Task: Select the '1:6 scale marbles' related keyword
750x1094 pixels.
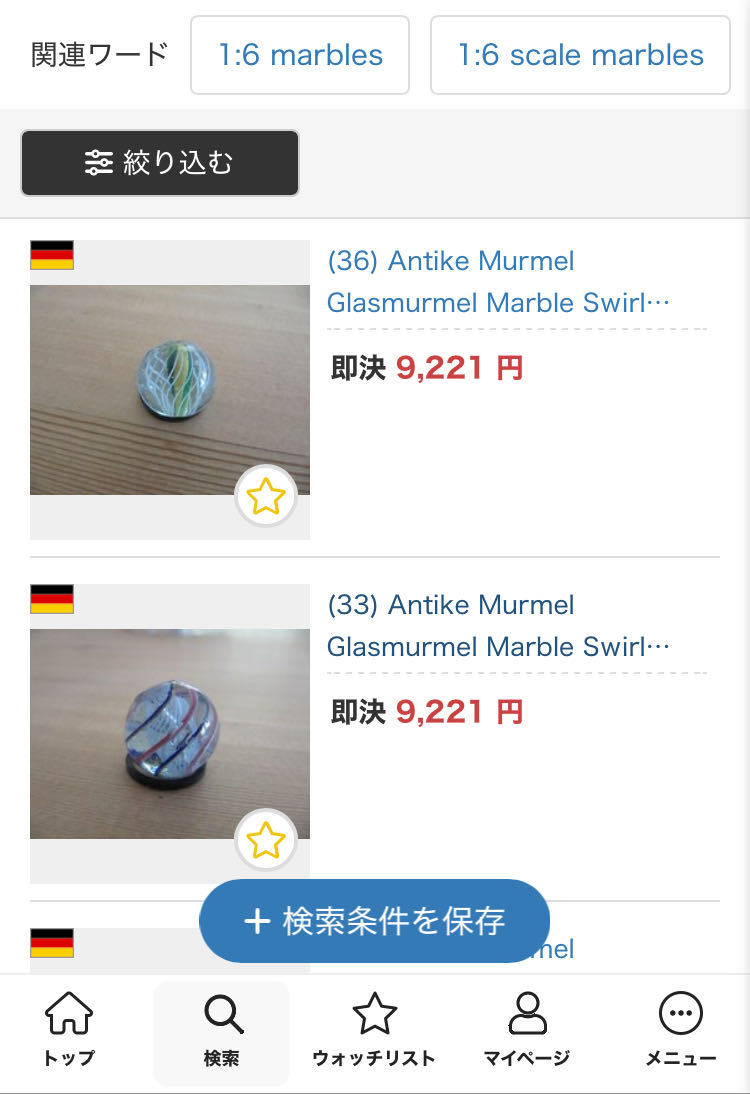Action: (x=580, y=55)
